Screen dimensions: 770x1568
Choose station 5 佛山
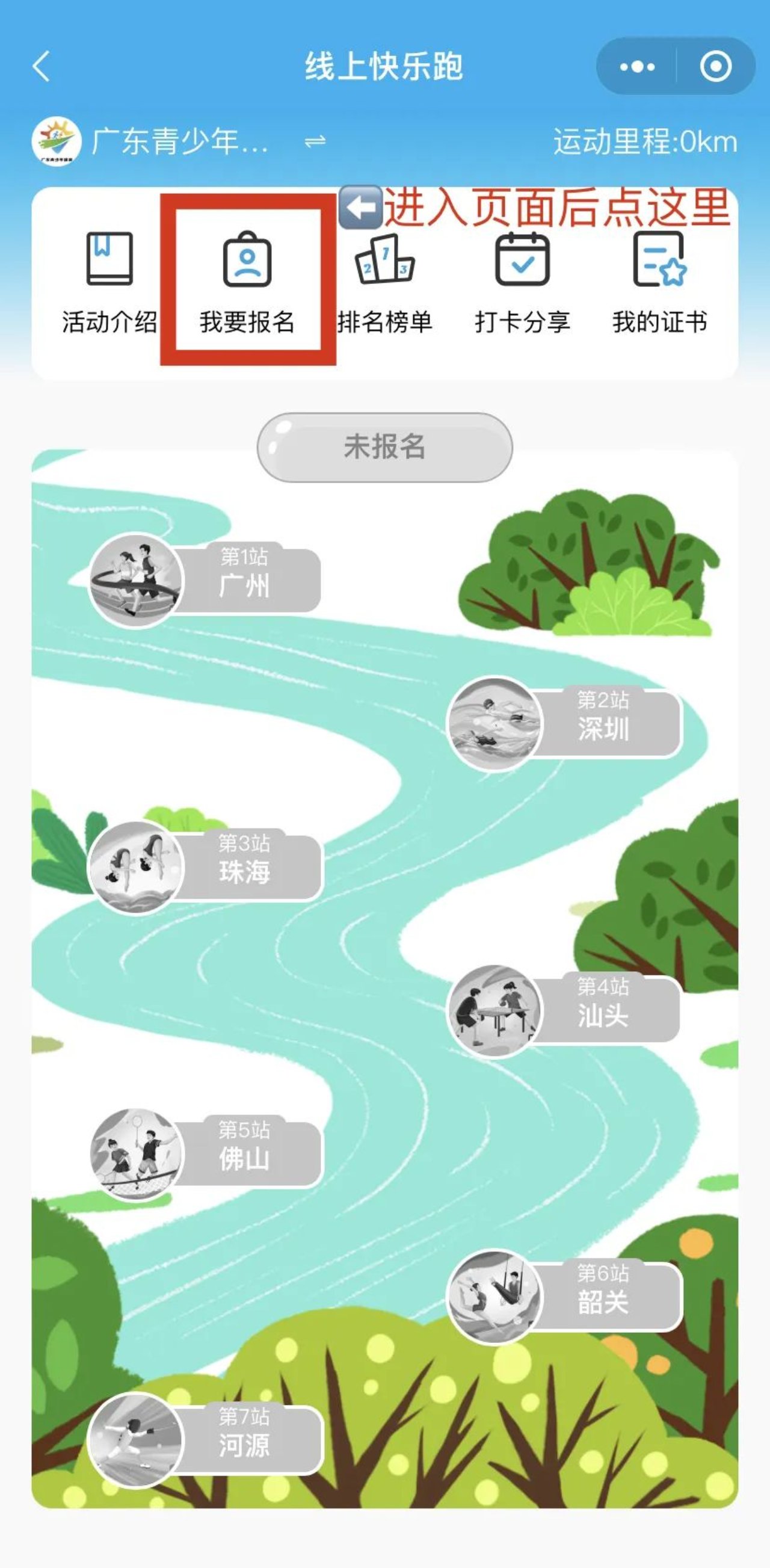click(205, 1153)
